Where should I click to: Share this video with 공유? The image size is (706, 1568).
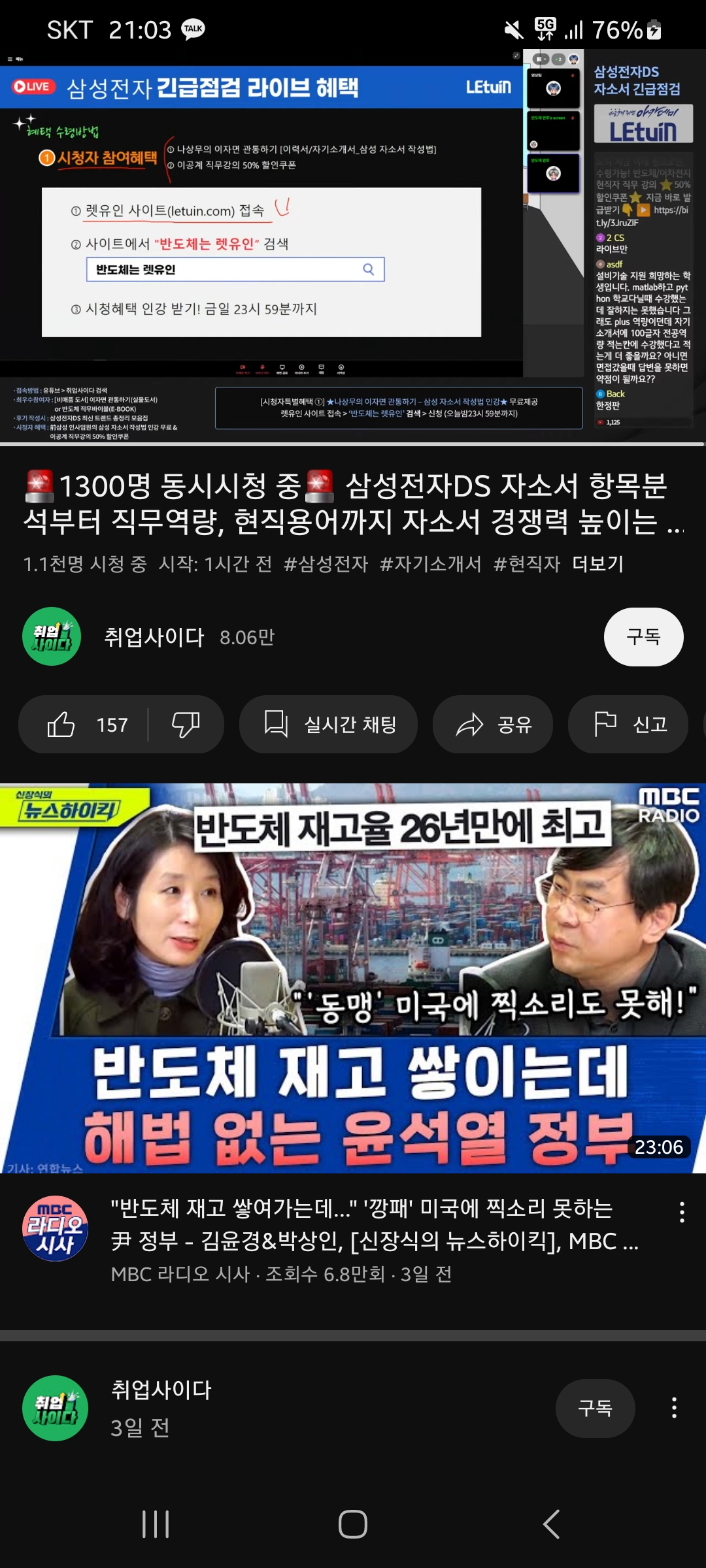(x=493, y=724)
